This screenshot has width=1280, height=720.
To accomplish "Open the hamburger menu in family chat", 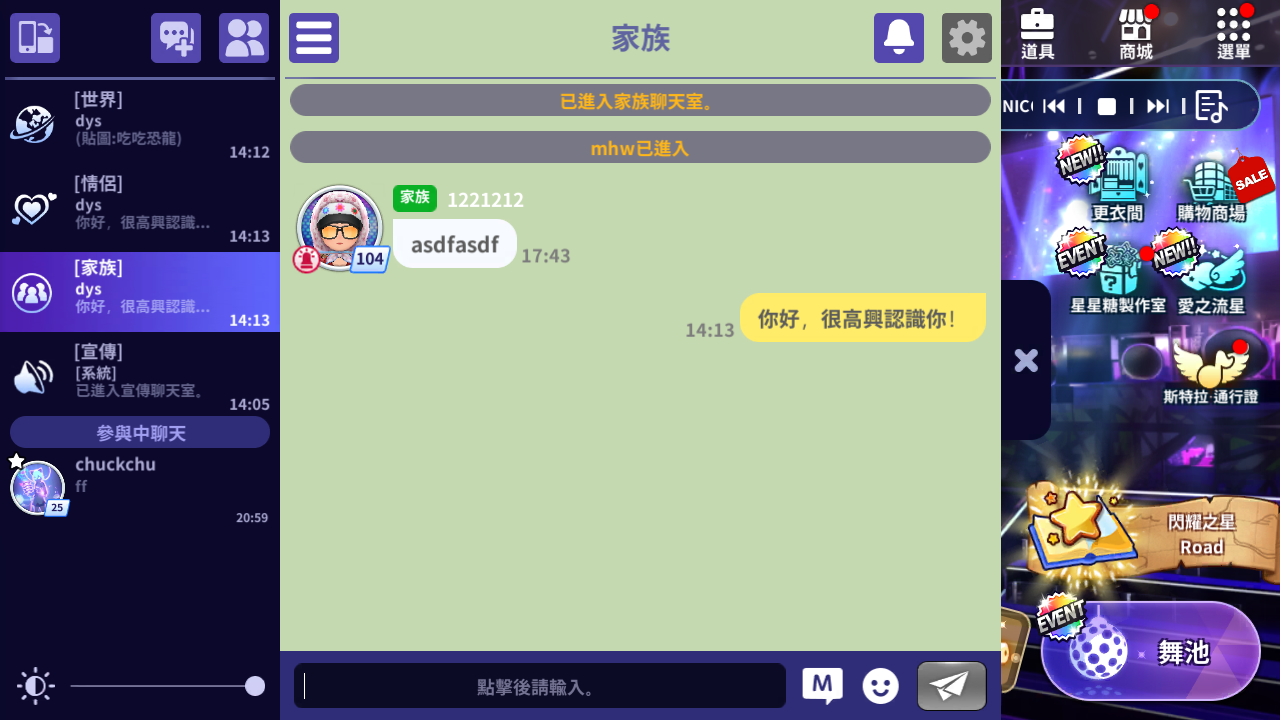I will pyautogui.click(x=314, y=38).
